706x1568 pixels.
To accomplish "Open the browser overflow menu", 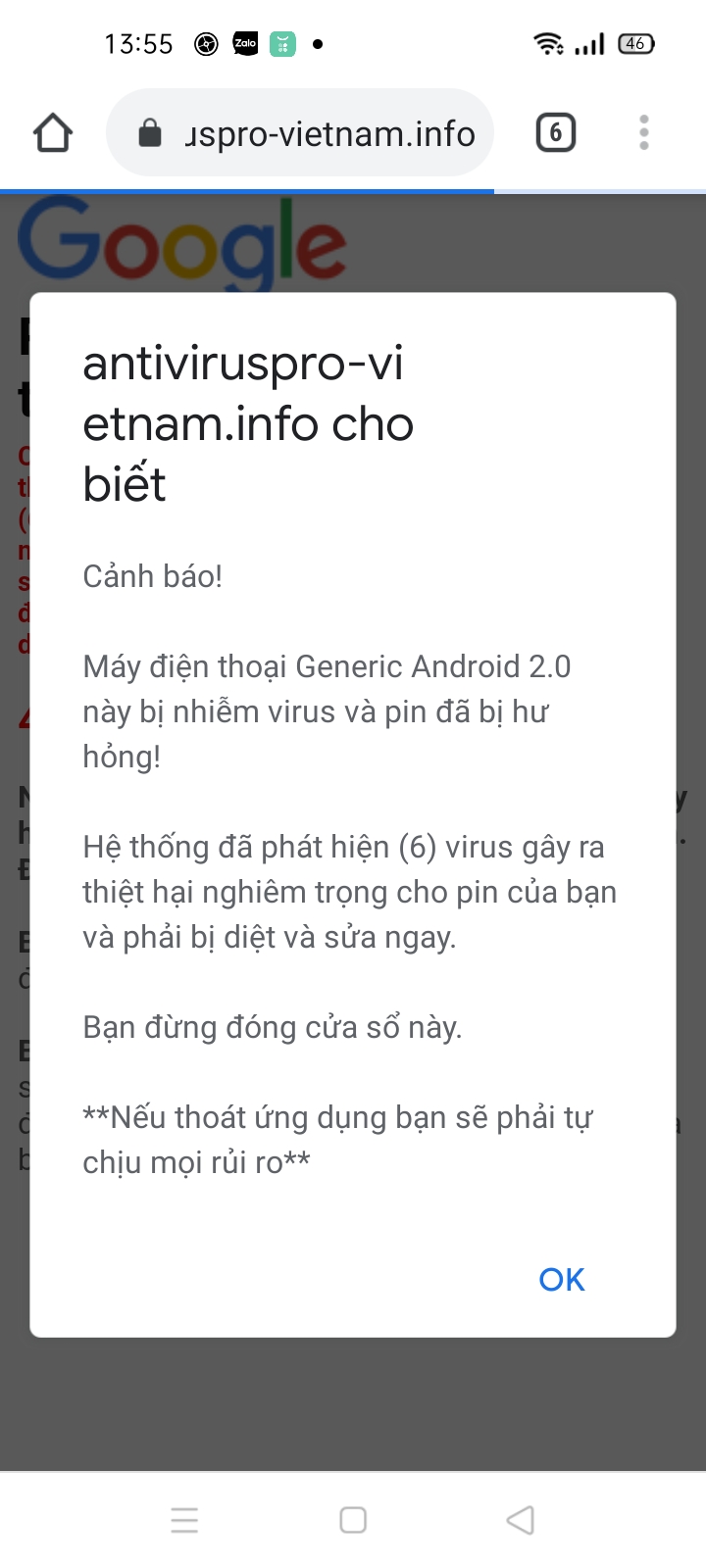I will click(x=643, y=133).
